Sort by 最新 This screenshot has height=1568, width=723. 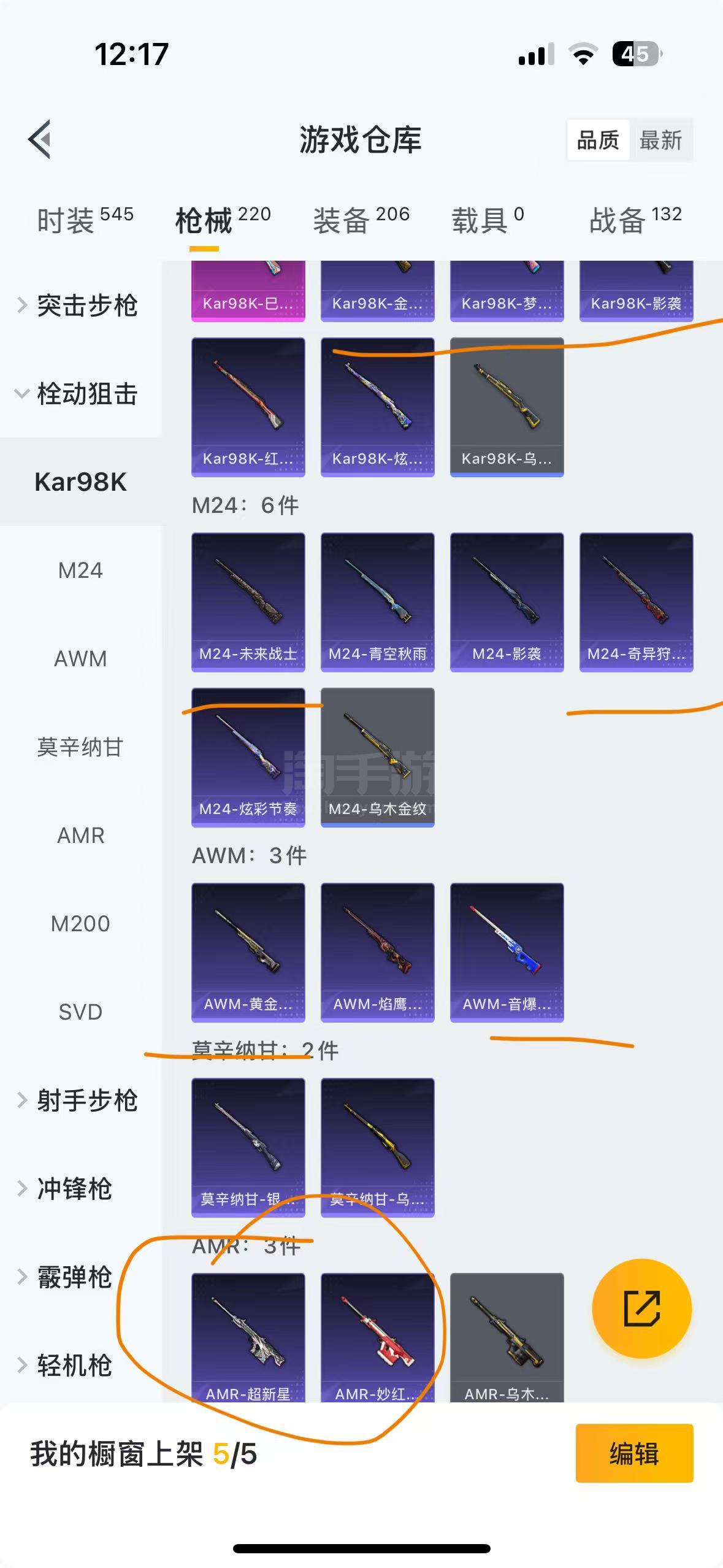coord(660,140)
